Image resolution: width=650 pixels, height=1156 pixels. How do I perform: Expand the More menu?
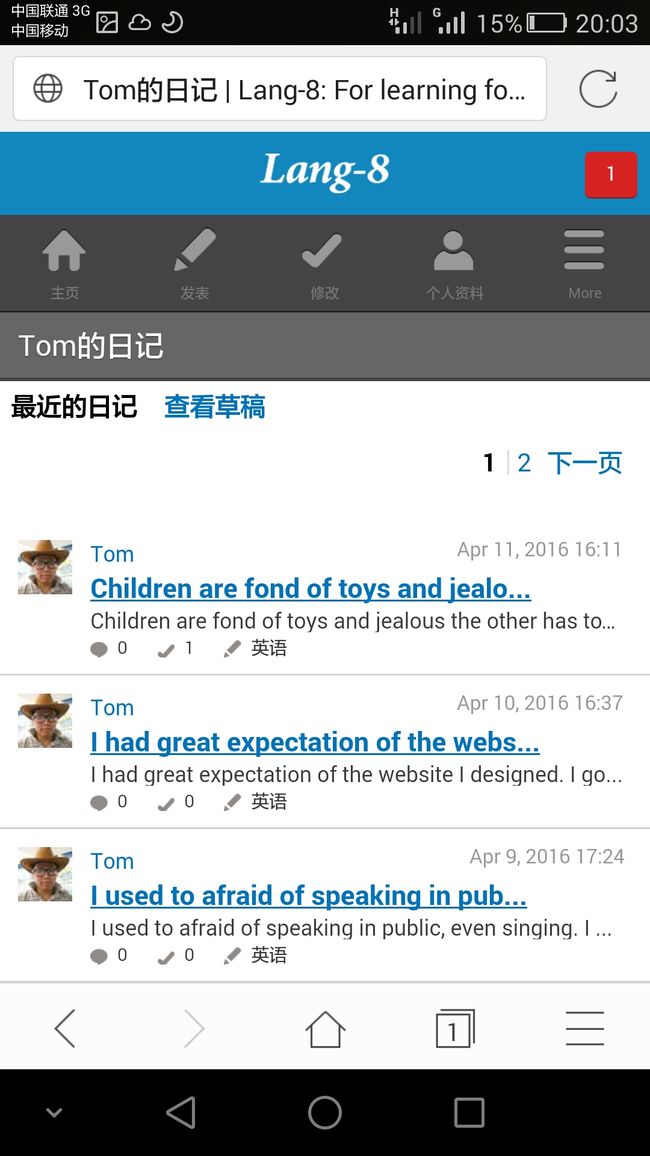pos(584,264)
